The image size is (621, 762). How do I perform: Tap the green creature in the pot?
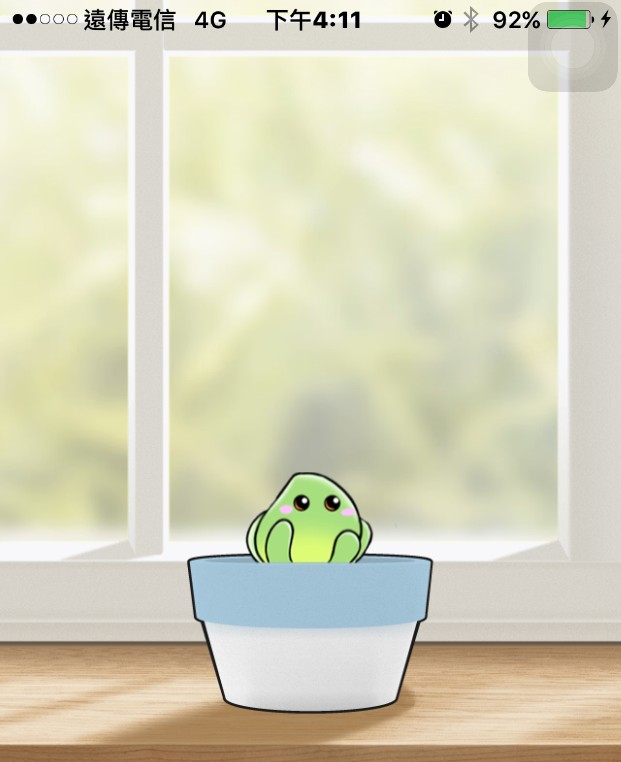[x=309, y=520]
